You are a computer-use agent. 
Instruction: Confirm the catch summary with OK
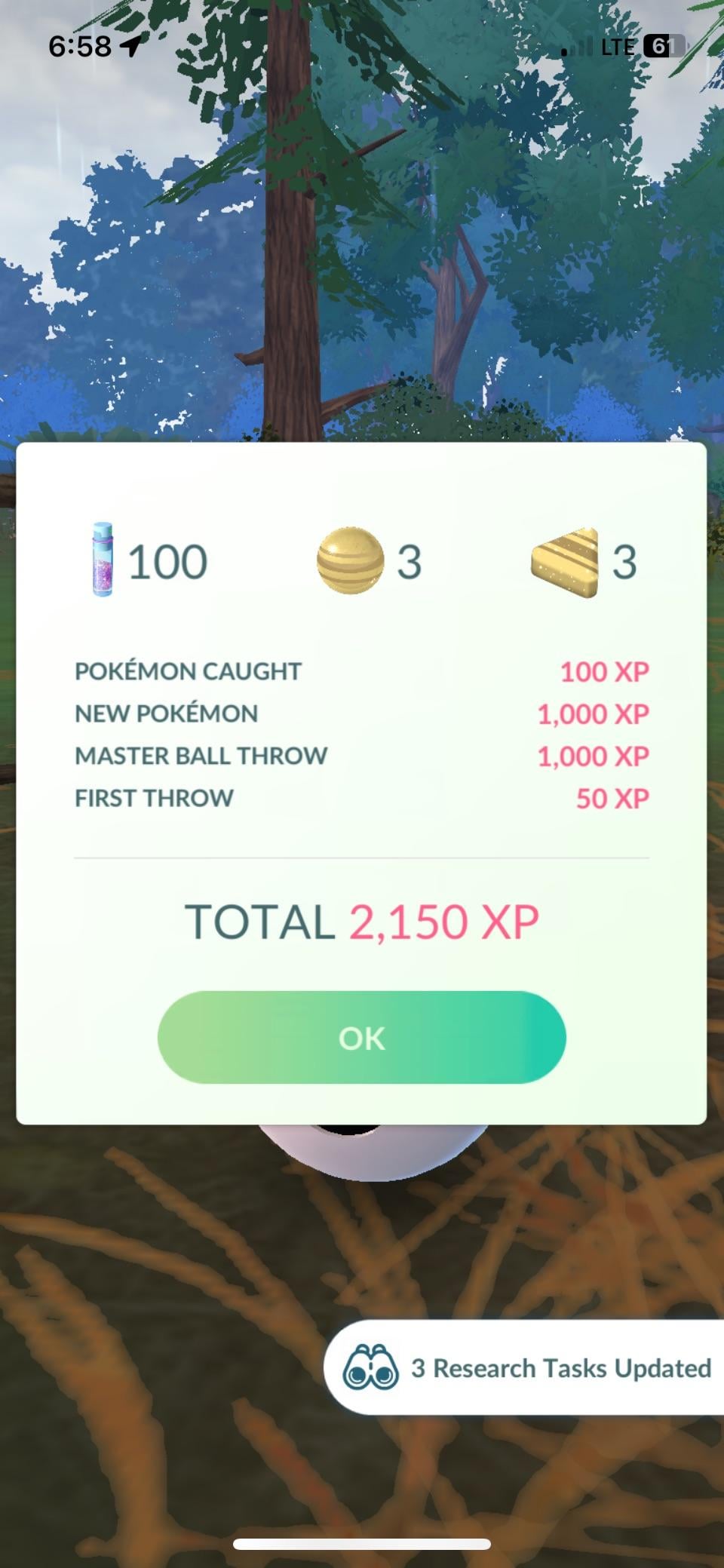[x=361, y=1038]
